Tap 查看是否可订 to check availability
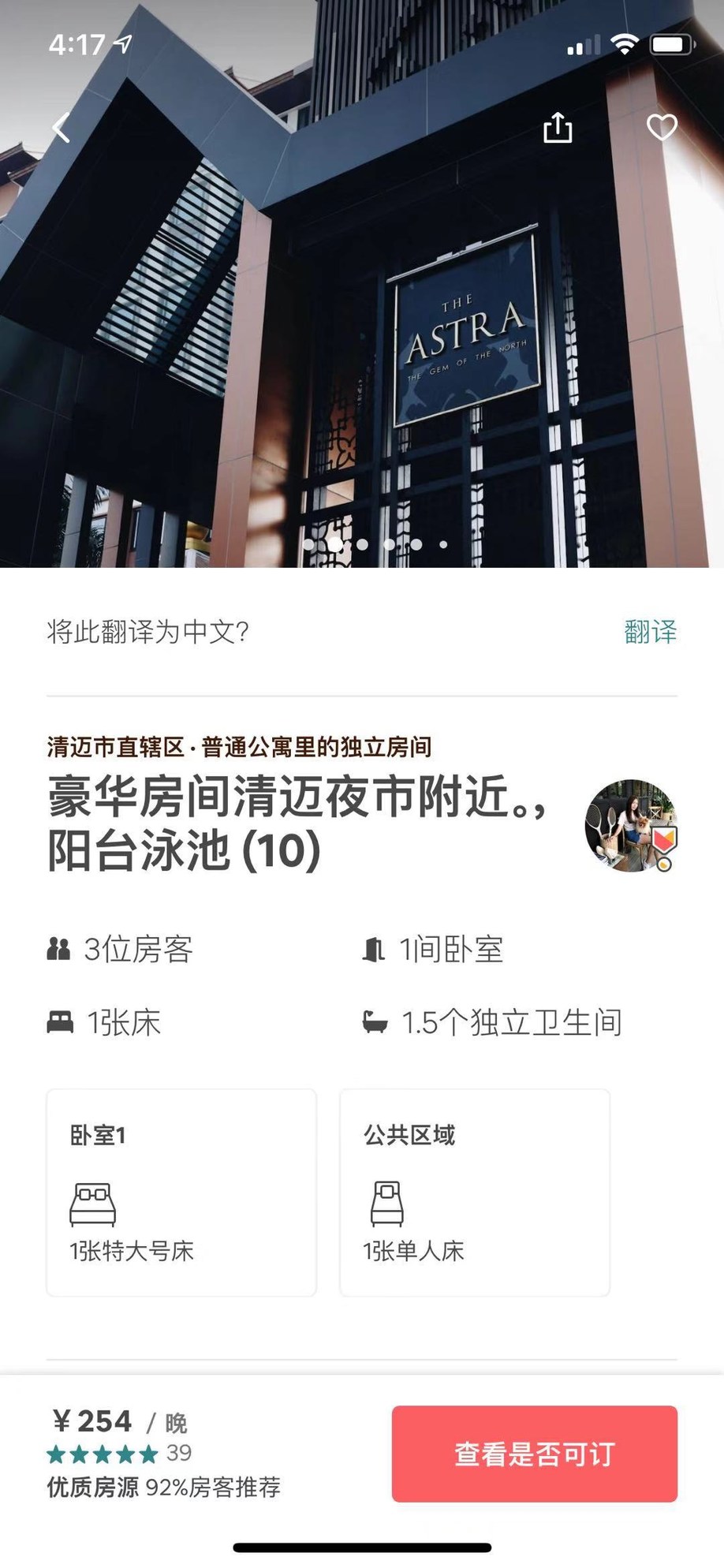The width and height of the screenshot is (724, 1568). point(535,1454)
